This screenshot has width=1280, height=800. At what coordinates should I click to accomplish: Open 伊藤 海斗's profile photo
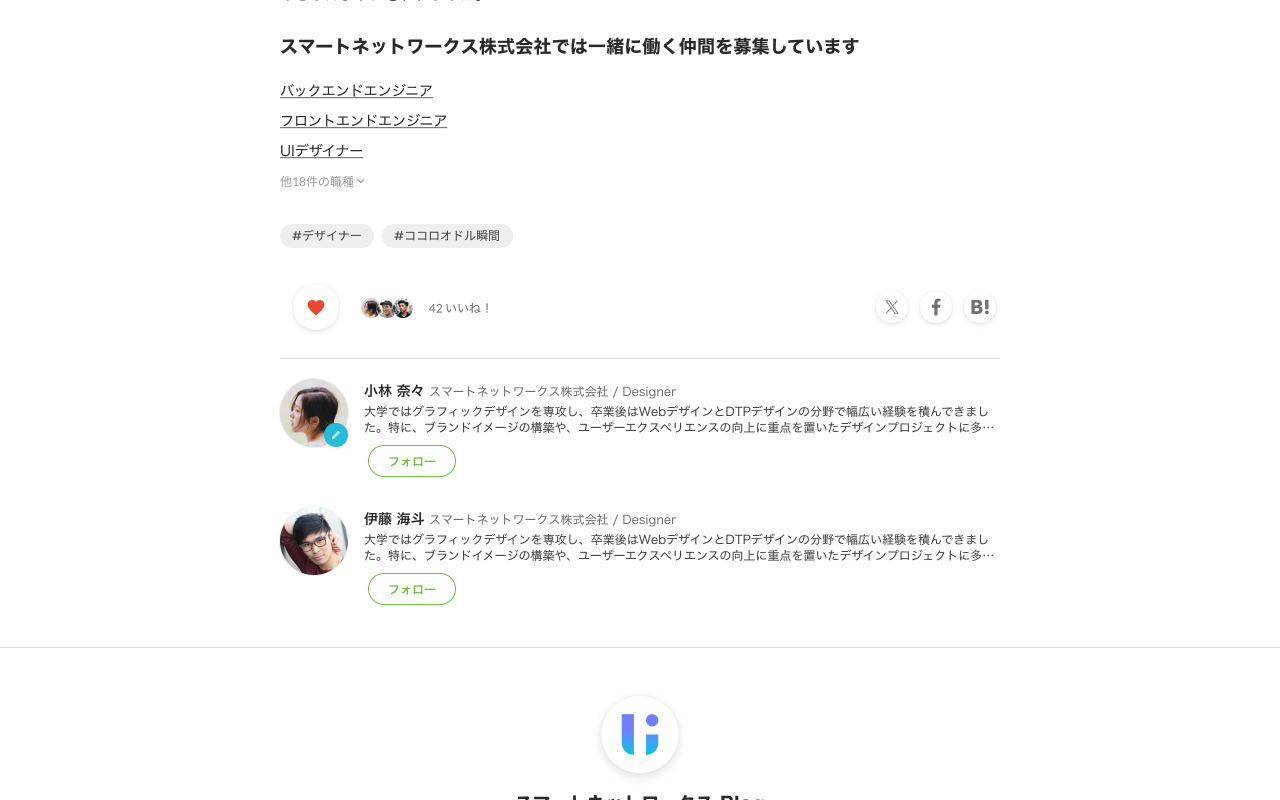[x=314, y=541]
